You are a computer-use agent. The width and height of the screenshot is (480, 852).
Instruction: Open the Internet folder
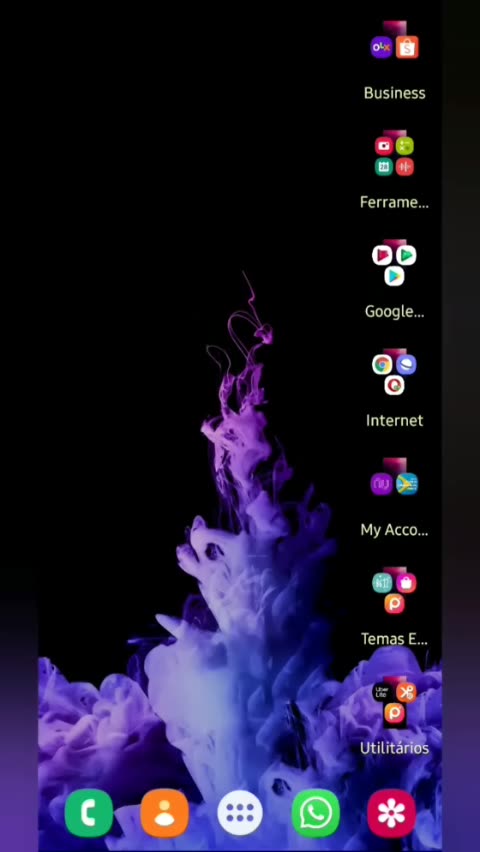click(x=394, y=374)
